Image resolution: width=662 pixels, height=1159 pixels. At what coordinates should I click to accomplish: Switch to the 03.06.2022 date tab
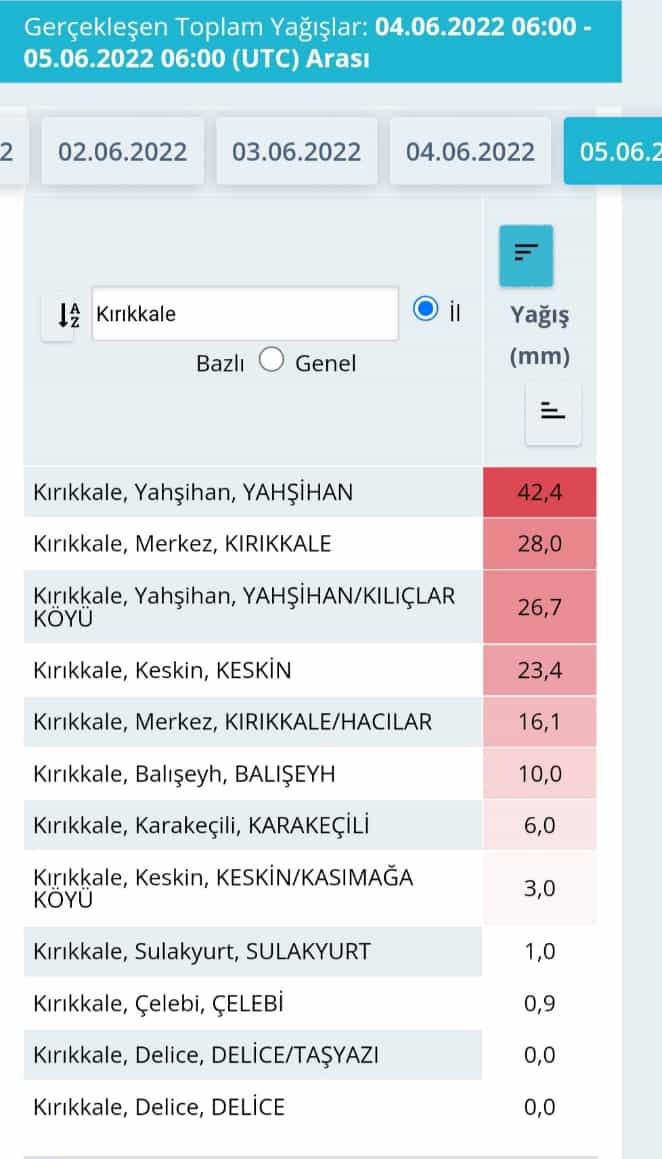pos(296,152)
